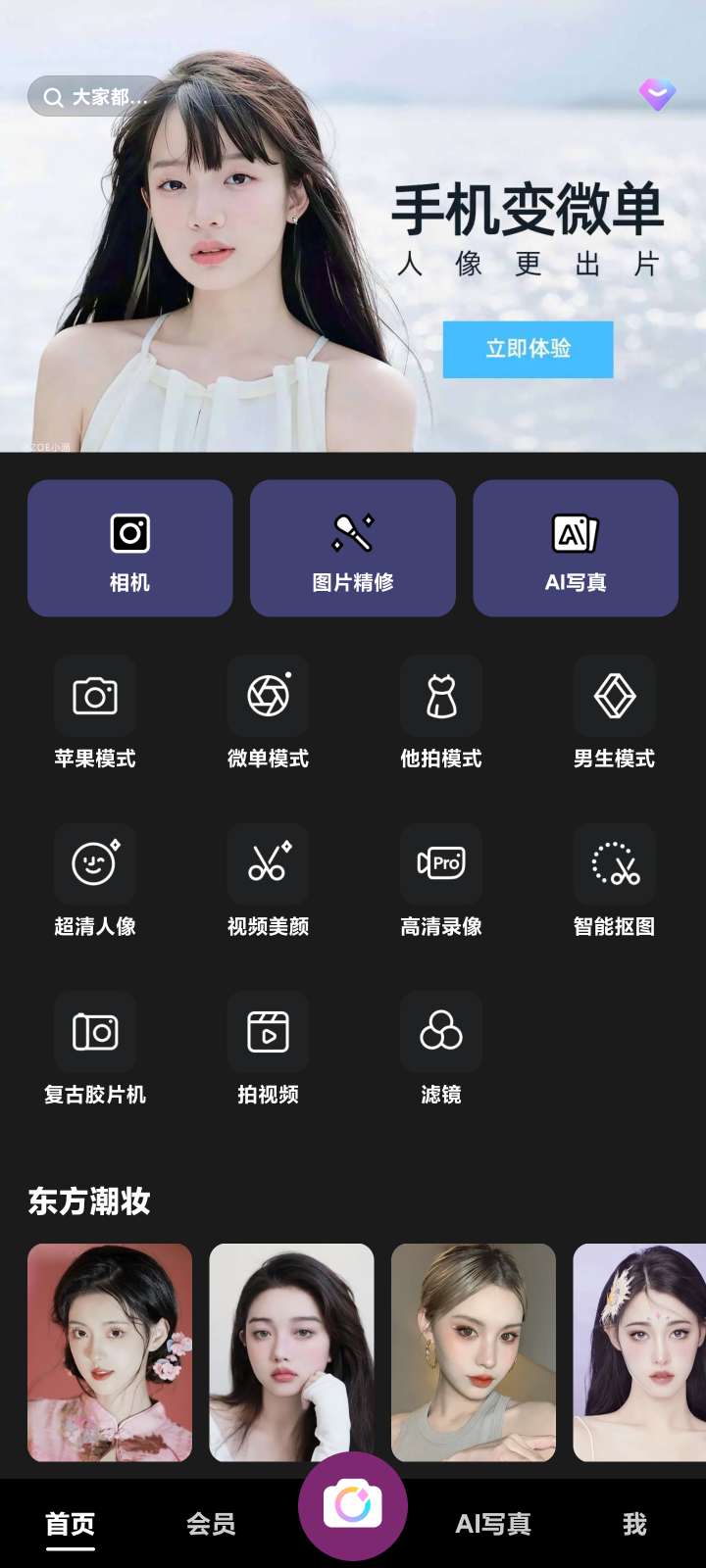Viewport: 706px width, 1568px height.
Task: Tap the center camera shutter button
Action: coord(353,1505)
